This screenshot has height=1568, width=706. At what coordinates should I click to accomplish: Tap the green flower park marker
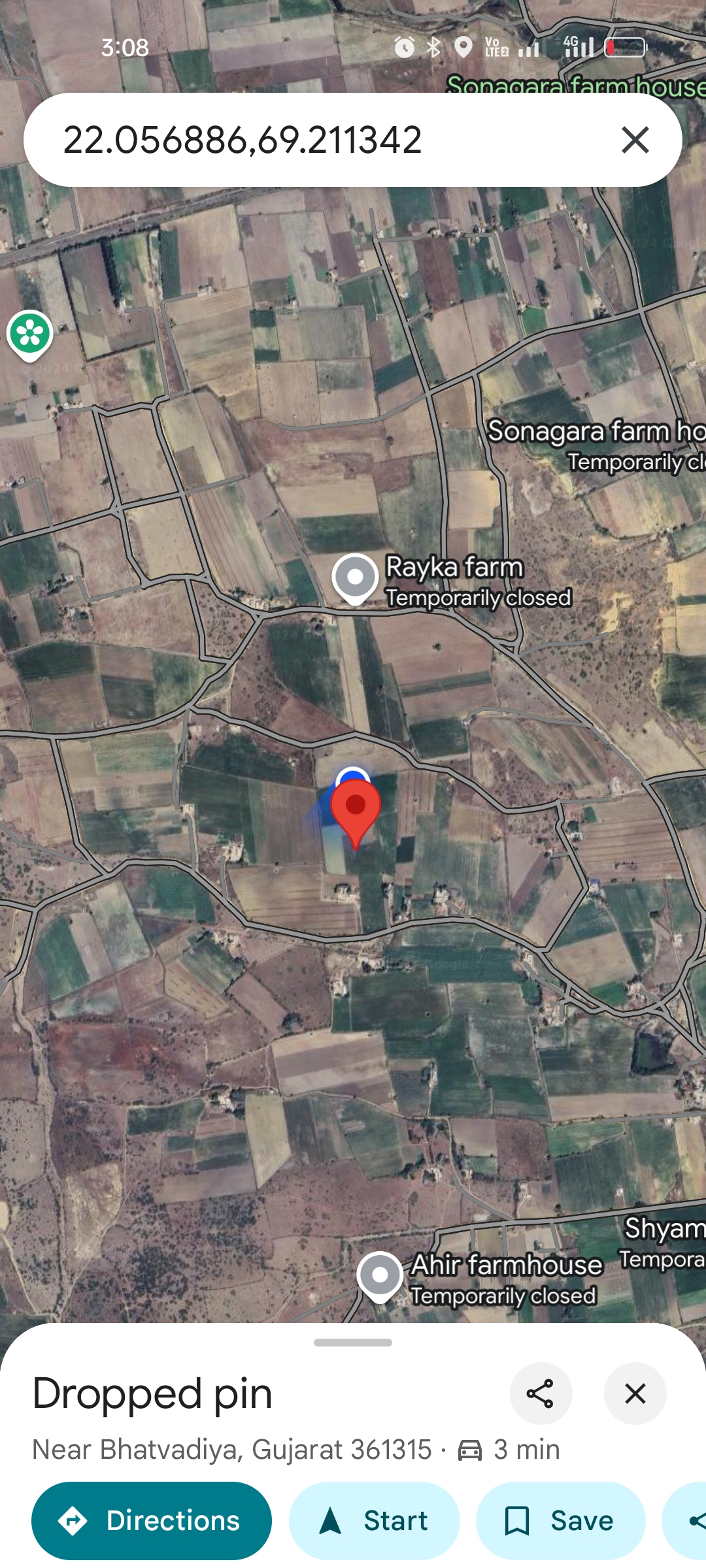(x=30, y=334)
